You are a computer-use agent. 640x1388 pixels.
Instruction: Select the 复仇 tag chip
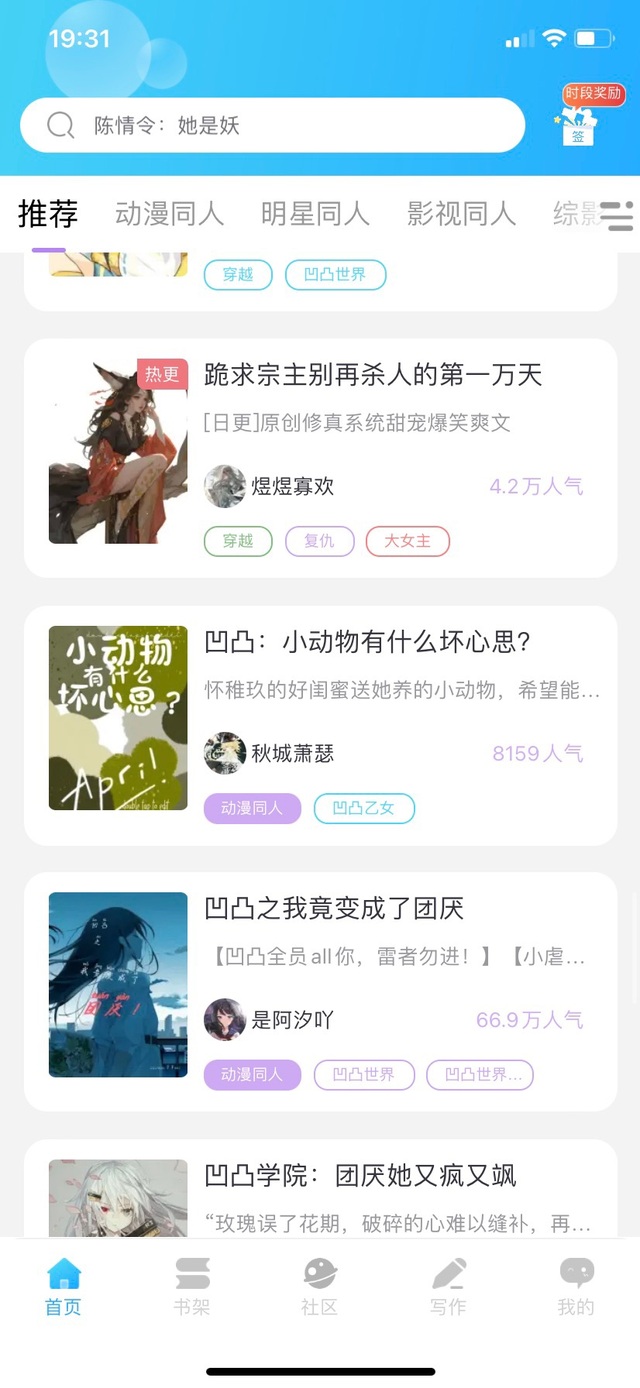319,541
